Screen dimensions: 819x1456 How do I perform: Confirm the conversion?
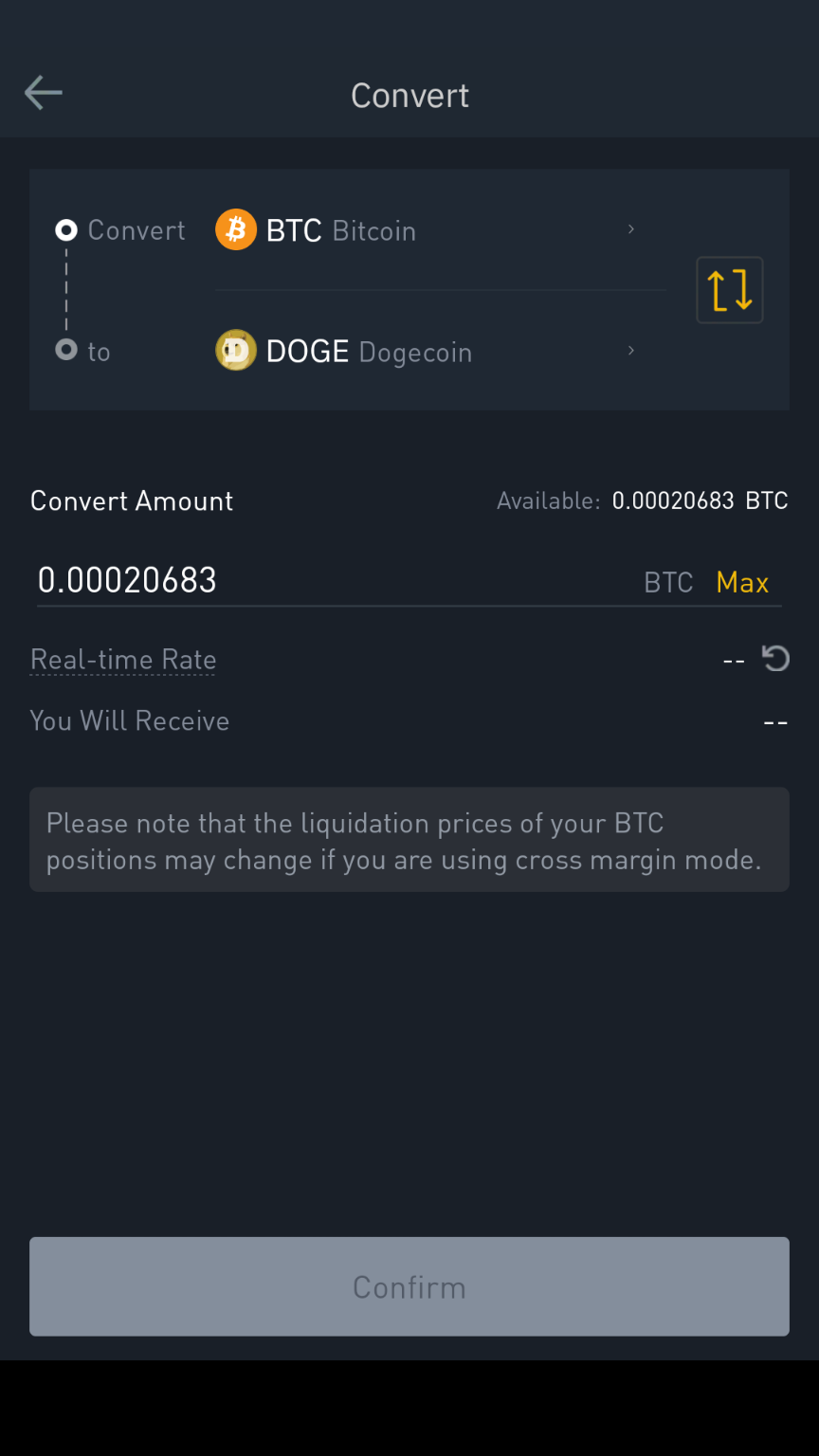pos(409,1286)
